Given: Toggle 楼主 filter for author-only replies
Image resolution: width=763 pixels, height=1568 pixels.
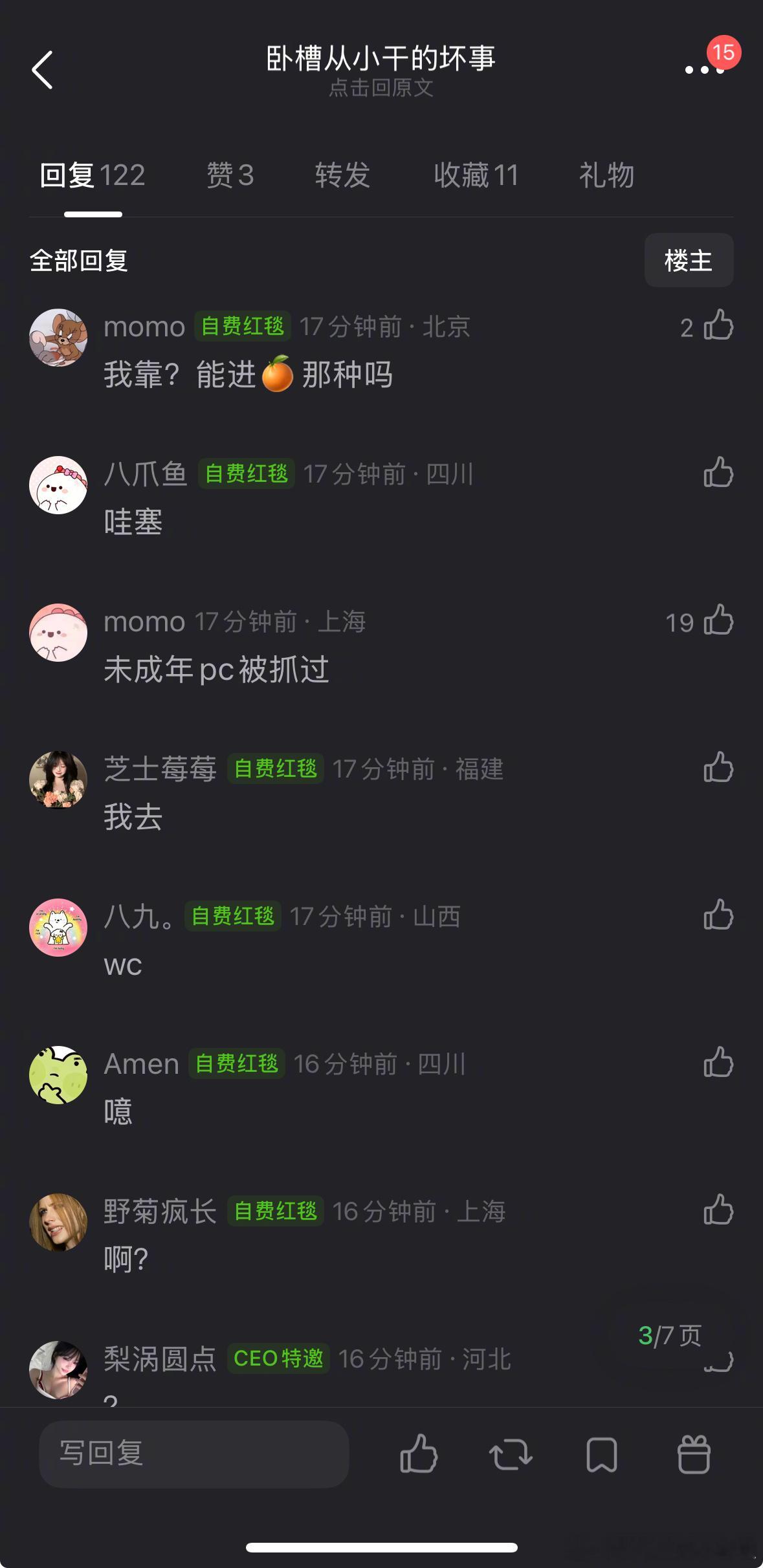Looking at the screenshot, I should point(688,260).
